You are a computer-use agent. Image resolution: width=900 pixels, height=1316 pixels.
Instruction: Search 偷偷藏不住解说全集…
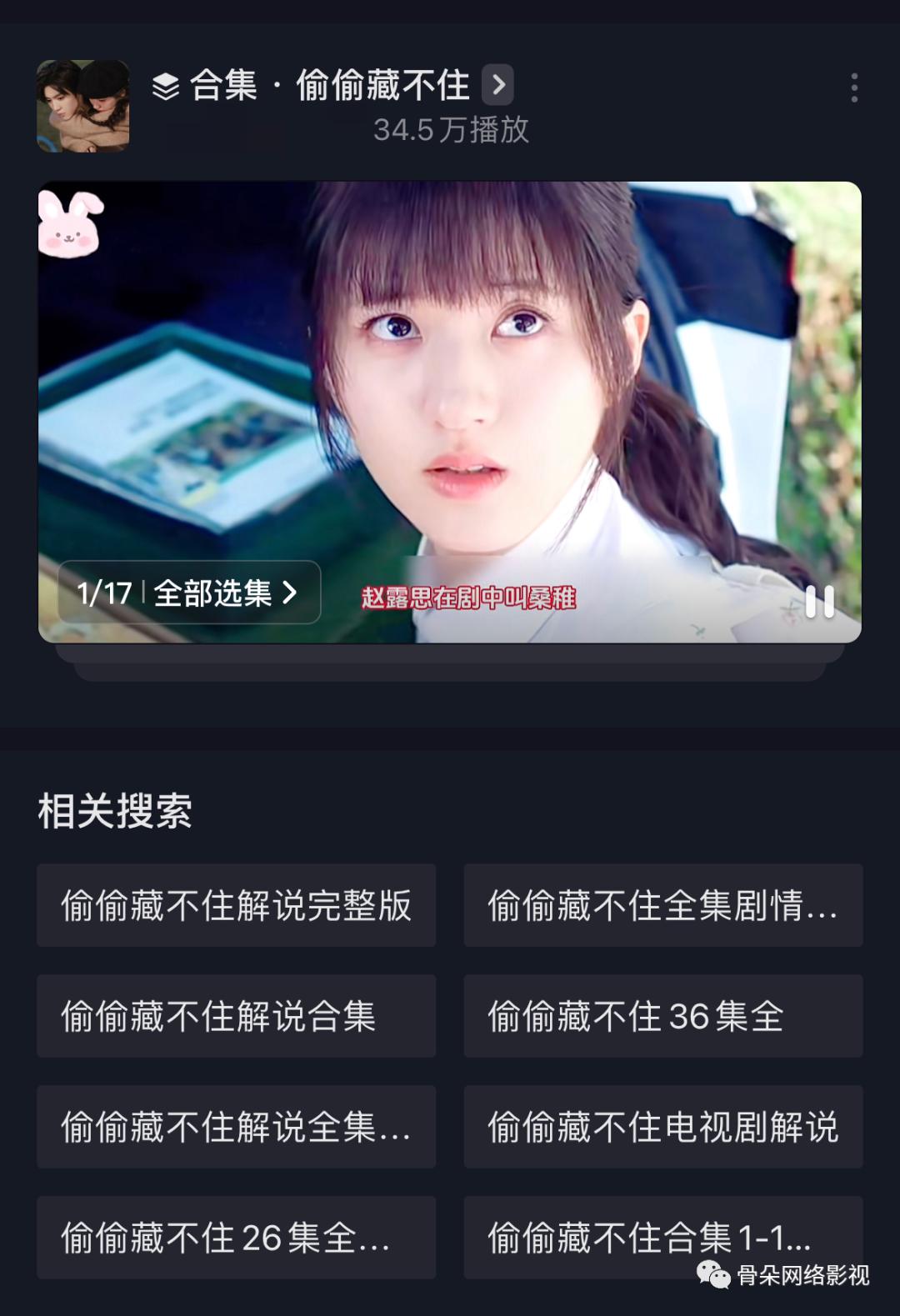click(x=236, y=1127)
